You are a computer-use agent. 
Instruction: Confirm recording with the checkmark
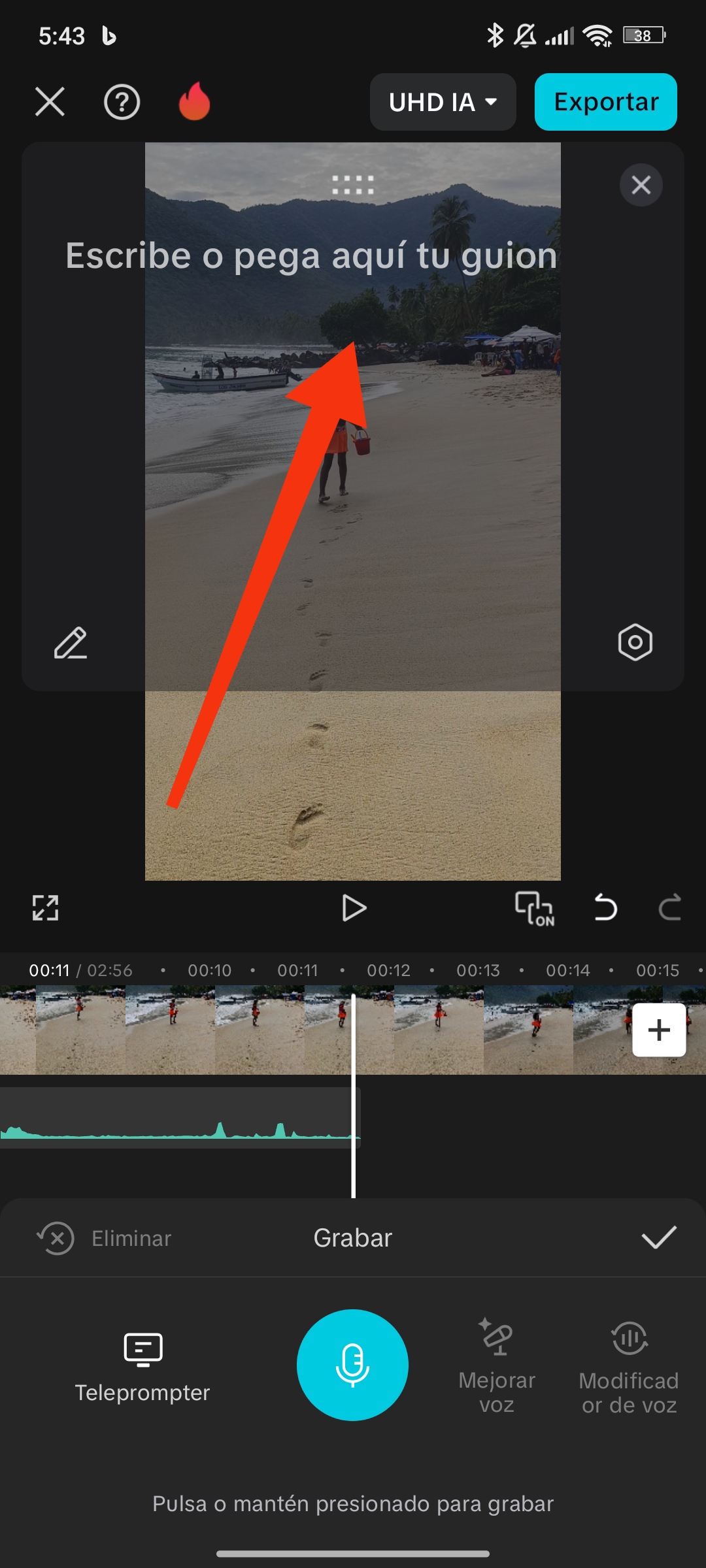coord(658,1237)
